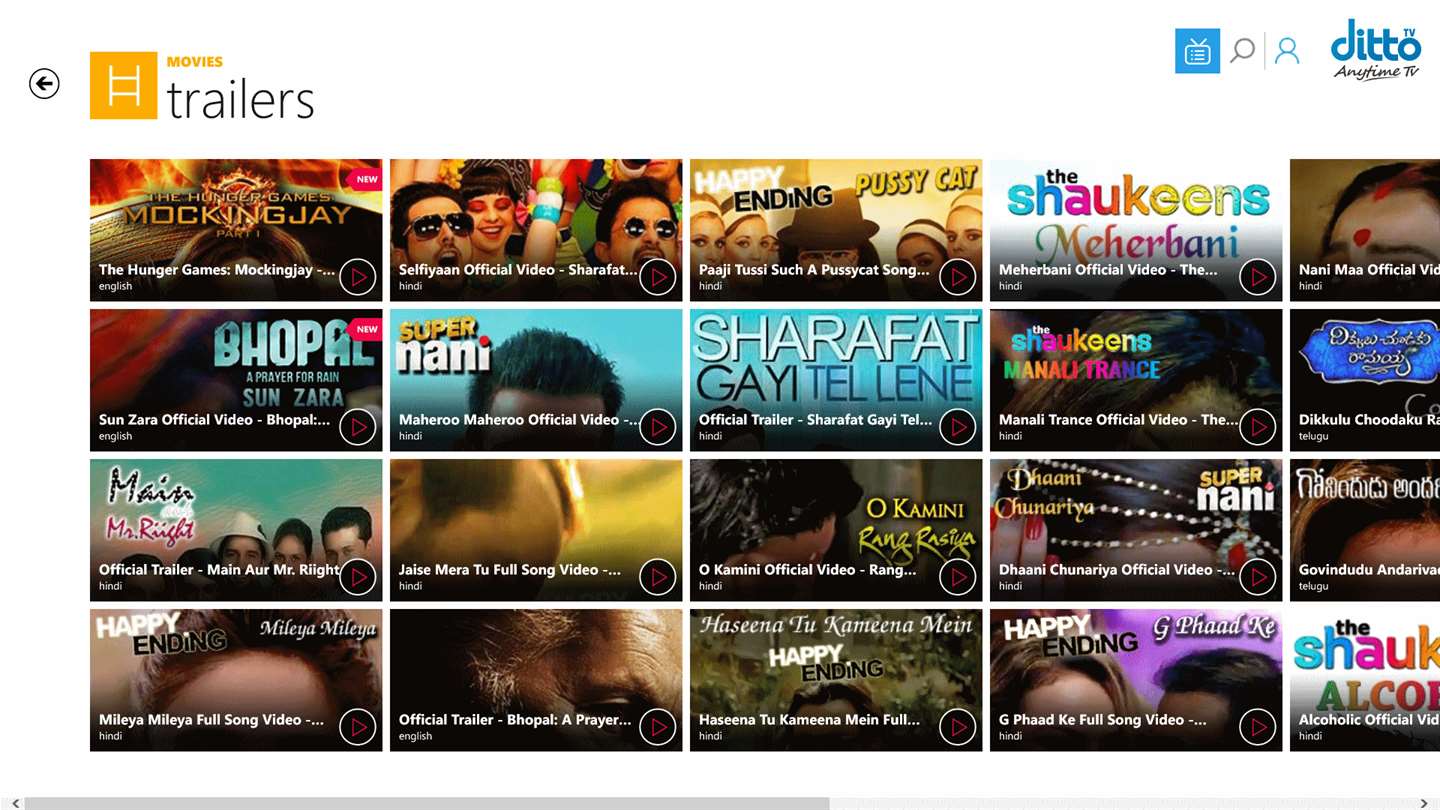Play Selfiyaan Official Video
The width and height of the screenshot is (1440, 810).
point(657,277)
